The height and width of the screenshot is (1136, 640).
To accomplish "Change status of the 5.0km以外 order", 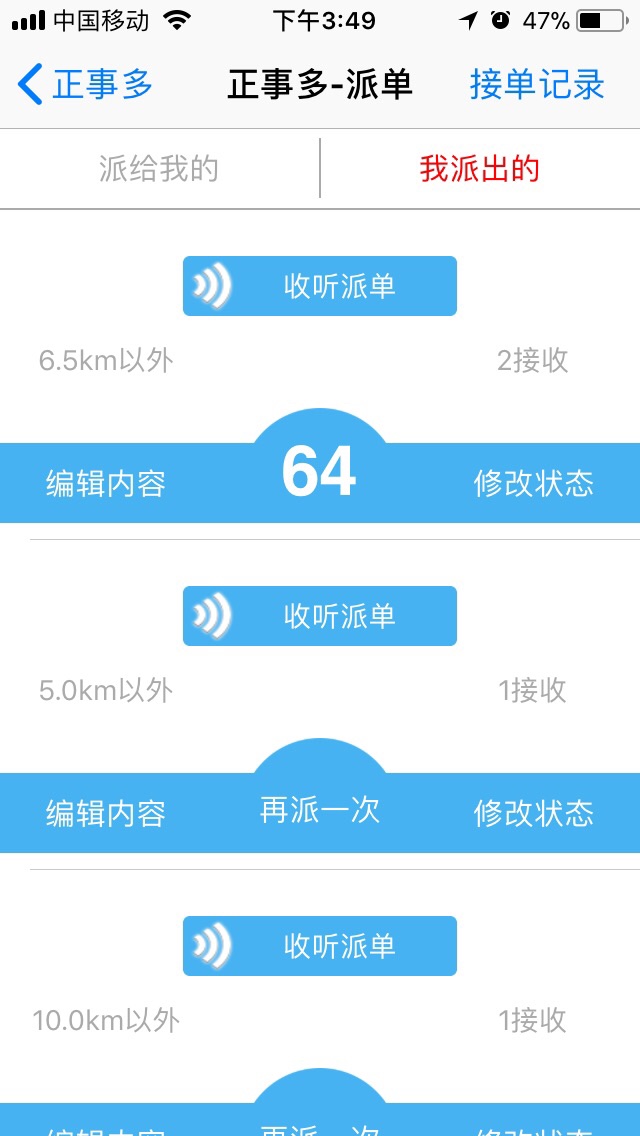I will point(533,813).
